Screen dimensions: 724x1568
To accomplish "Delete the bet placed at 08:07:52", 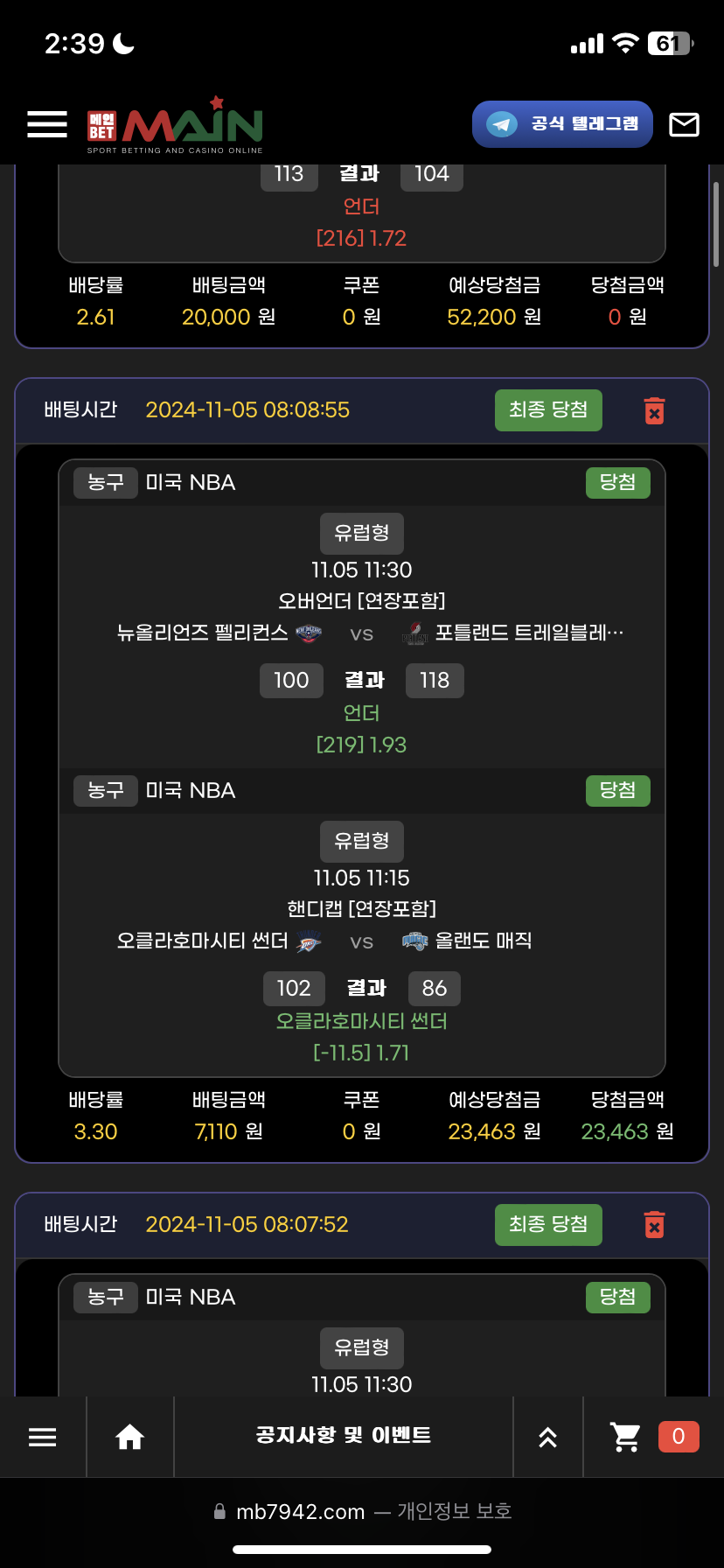I will click(654, 1224).
